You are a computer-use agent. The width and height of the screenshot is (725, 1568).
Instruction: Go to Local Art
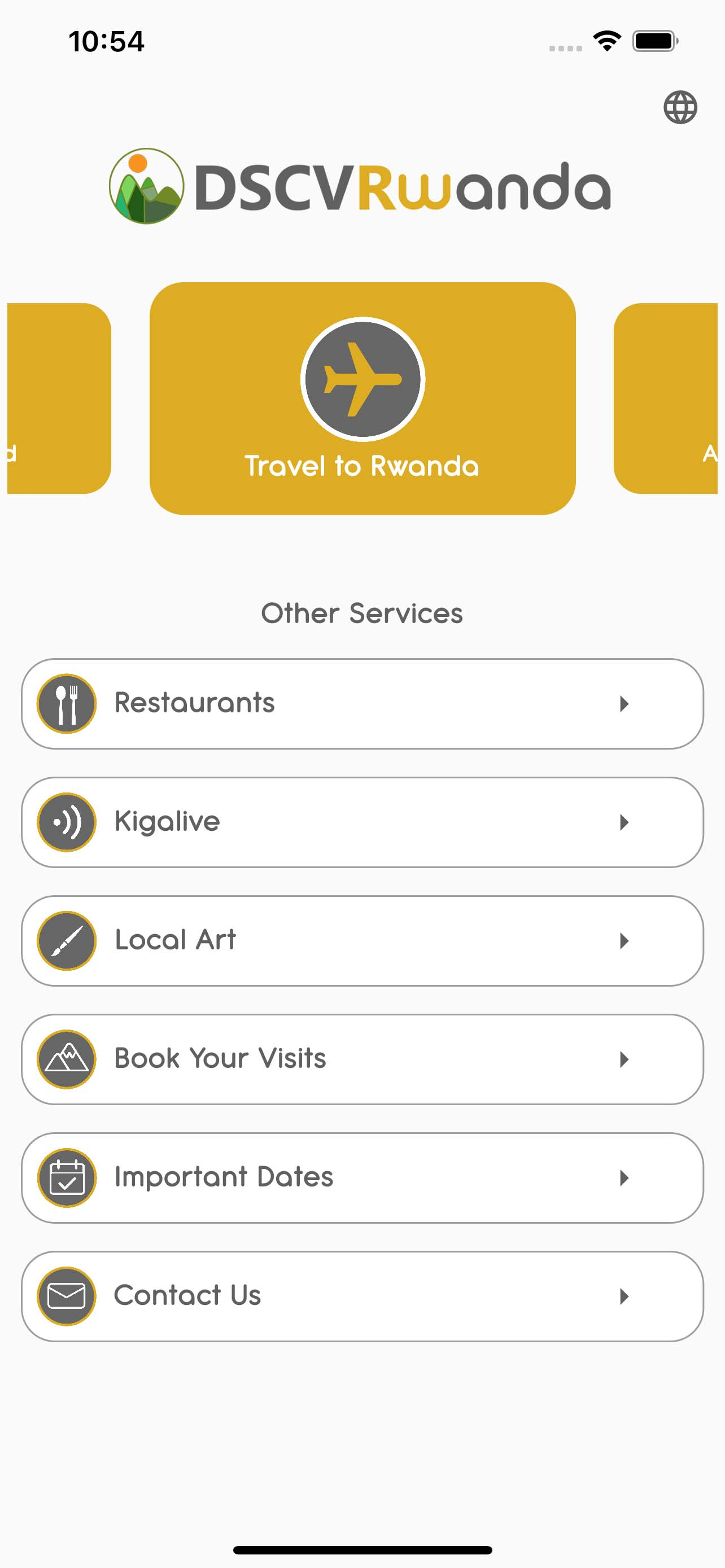pyautogui.click(x=362, y=941)
